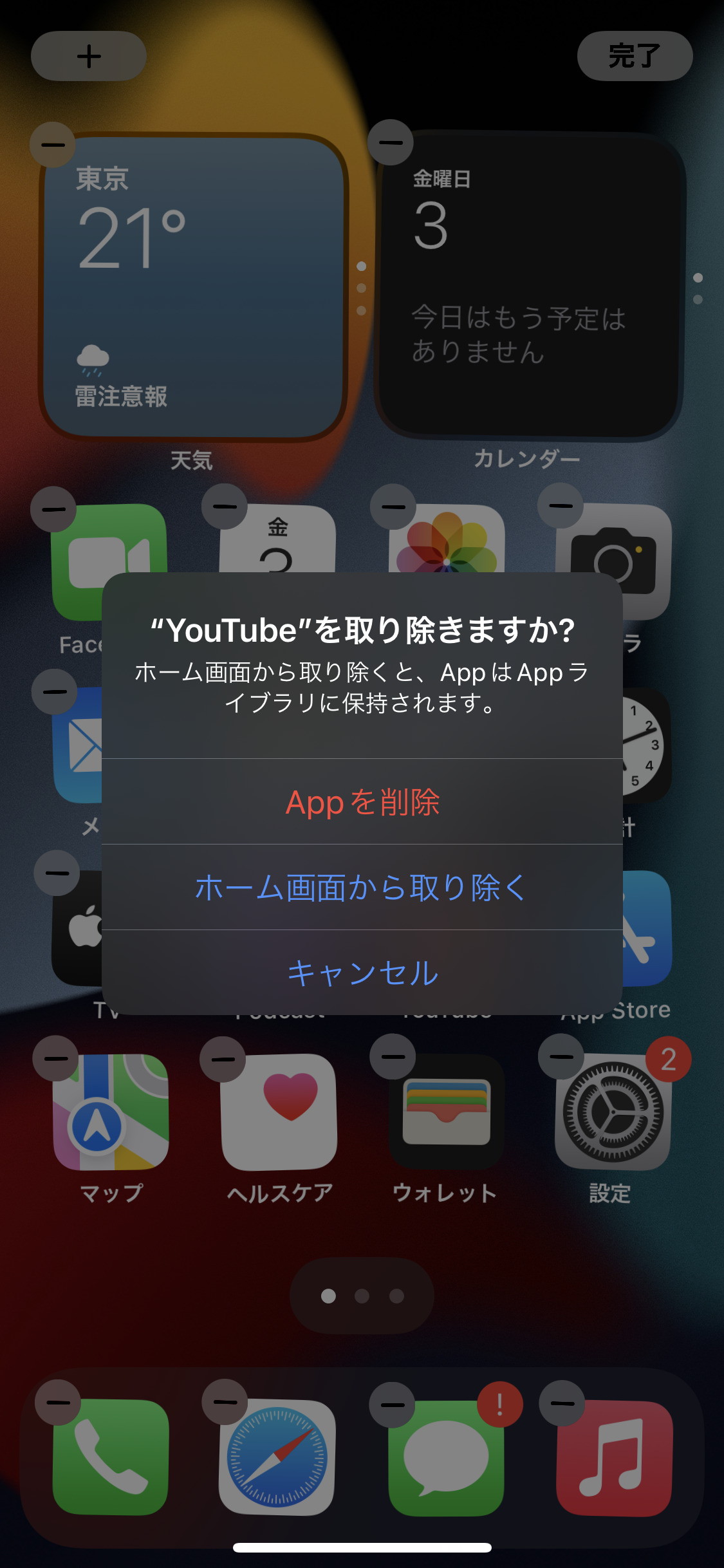The image size is (724, 1568).
Task: Dismiss the dialog with キャンセル
Action: [x=362, y=973]
